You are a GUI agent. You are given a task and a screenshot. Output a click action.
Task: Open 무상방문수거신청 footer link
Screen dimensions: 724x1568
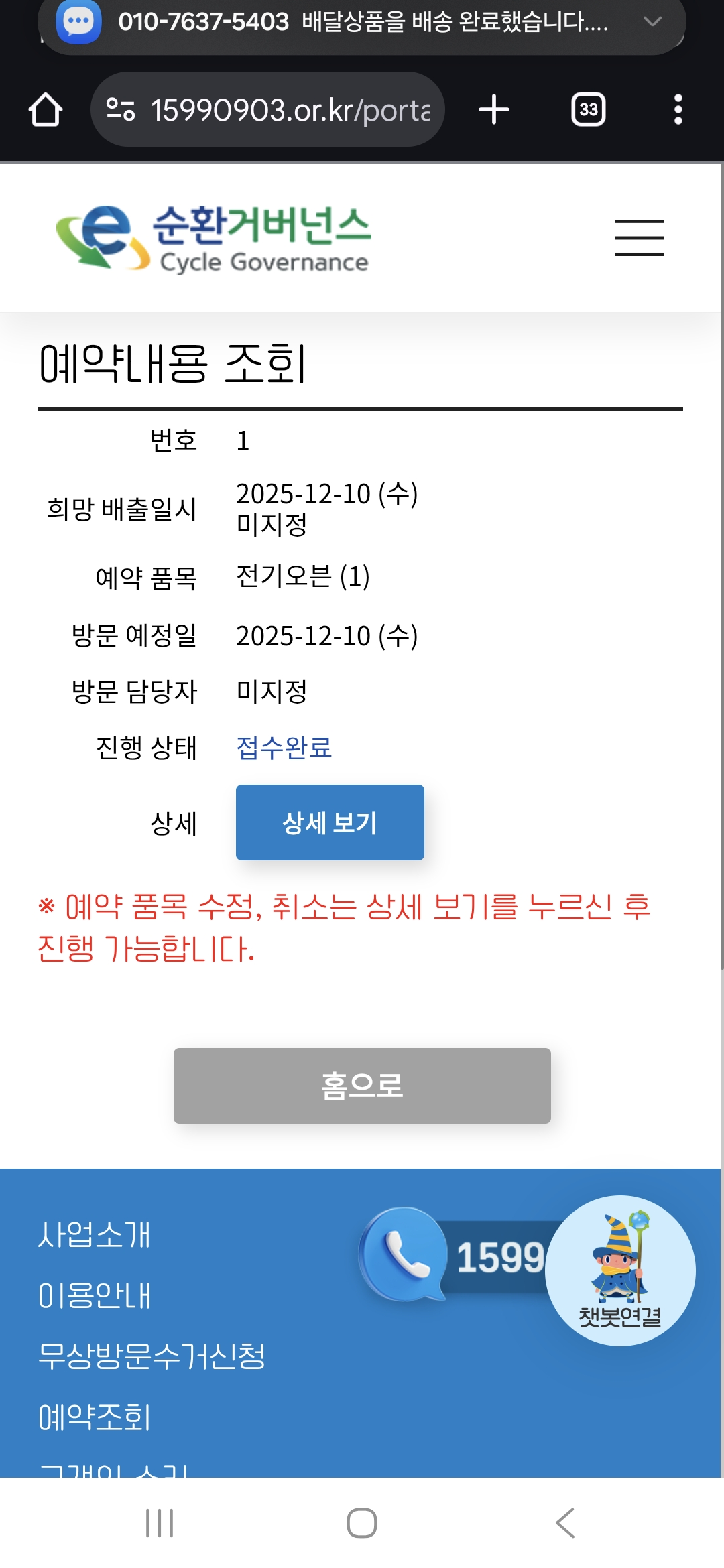tap(152, 1356)
